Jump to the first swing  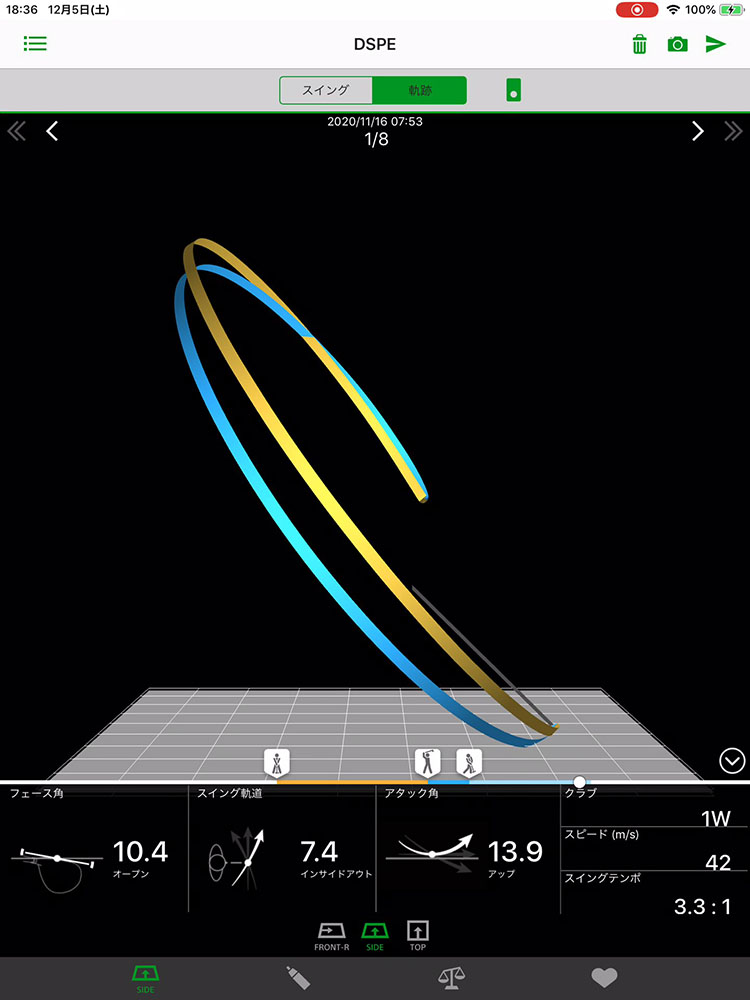17,131
